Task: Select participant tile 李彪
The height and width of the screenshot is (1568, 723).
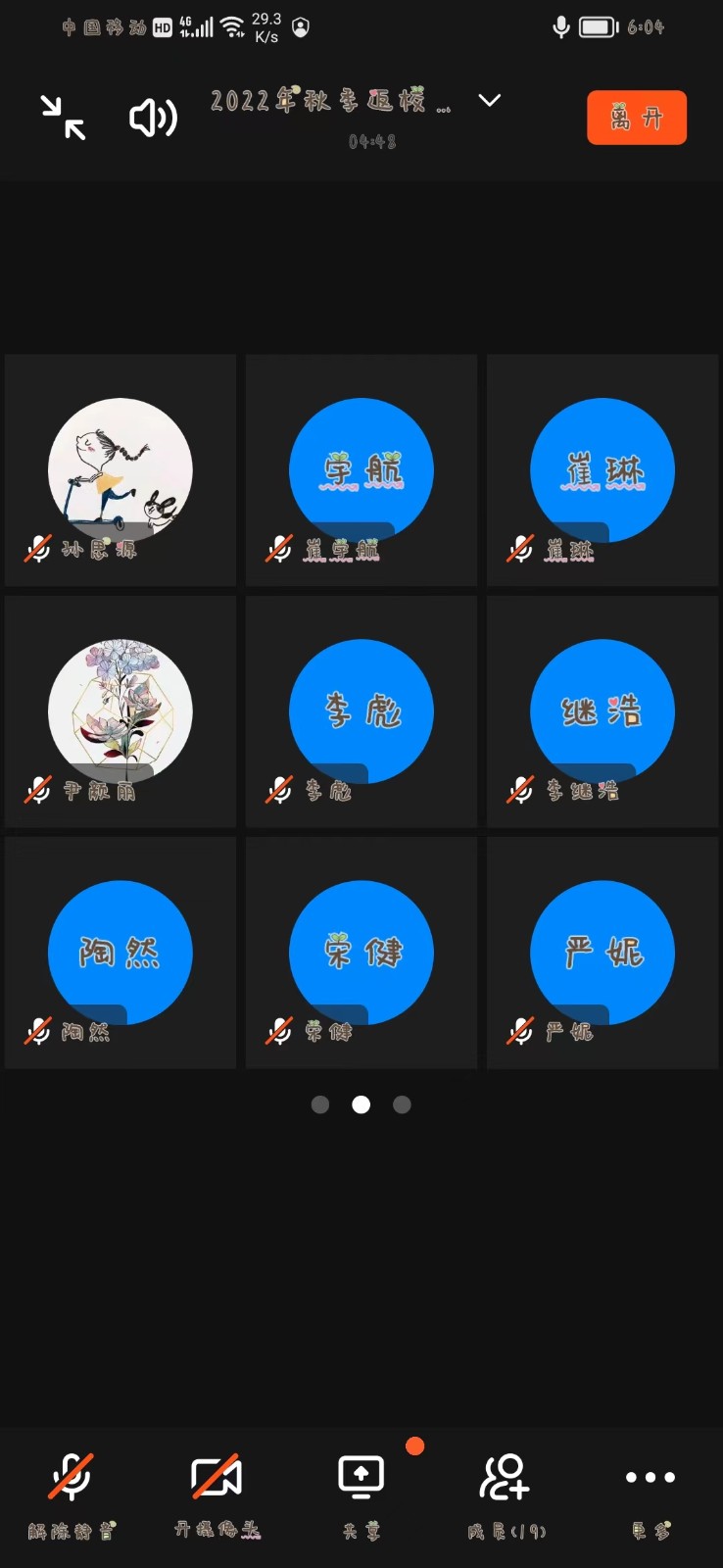Action: pyautogui.click(x=361, y=711)
